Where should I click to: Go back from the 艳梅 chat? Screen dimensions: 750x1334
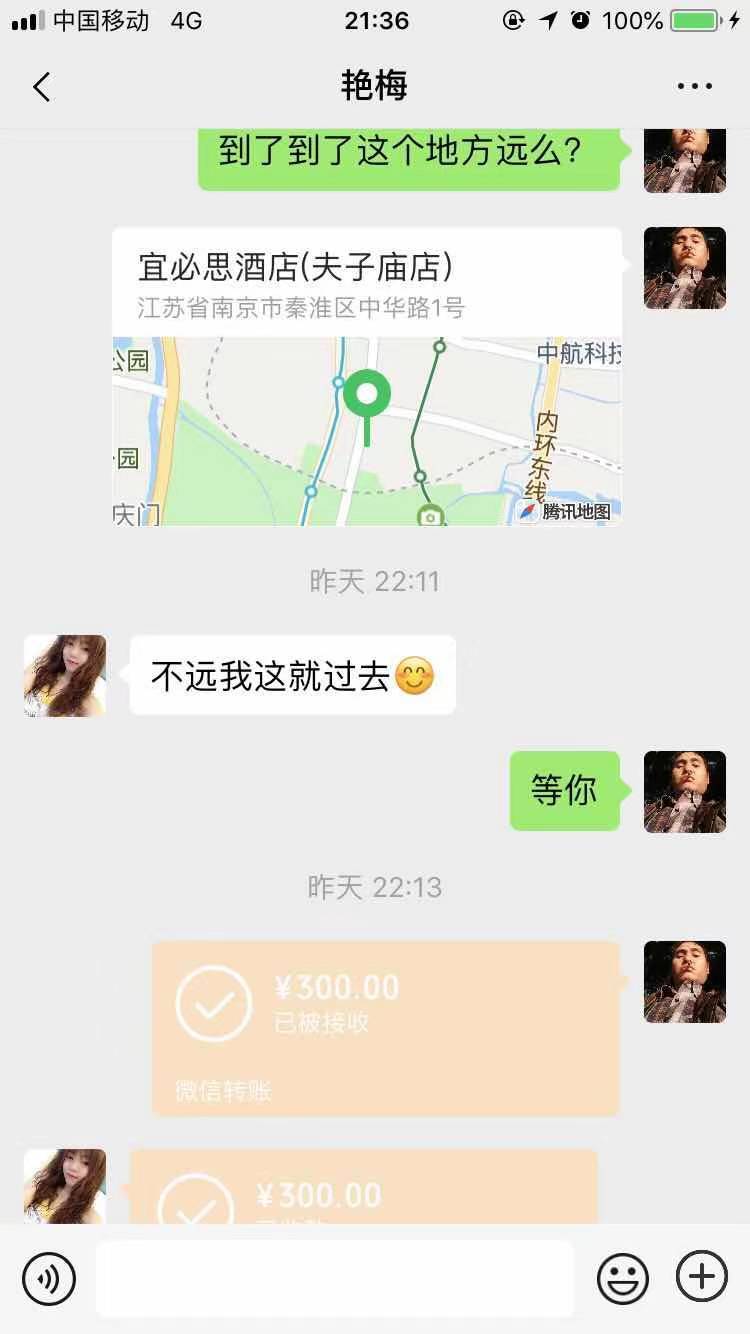click(42, 87)
